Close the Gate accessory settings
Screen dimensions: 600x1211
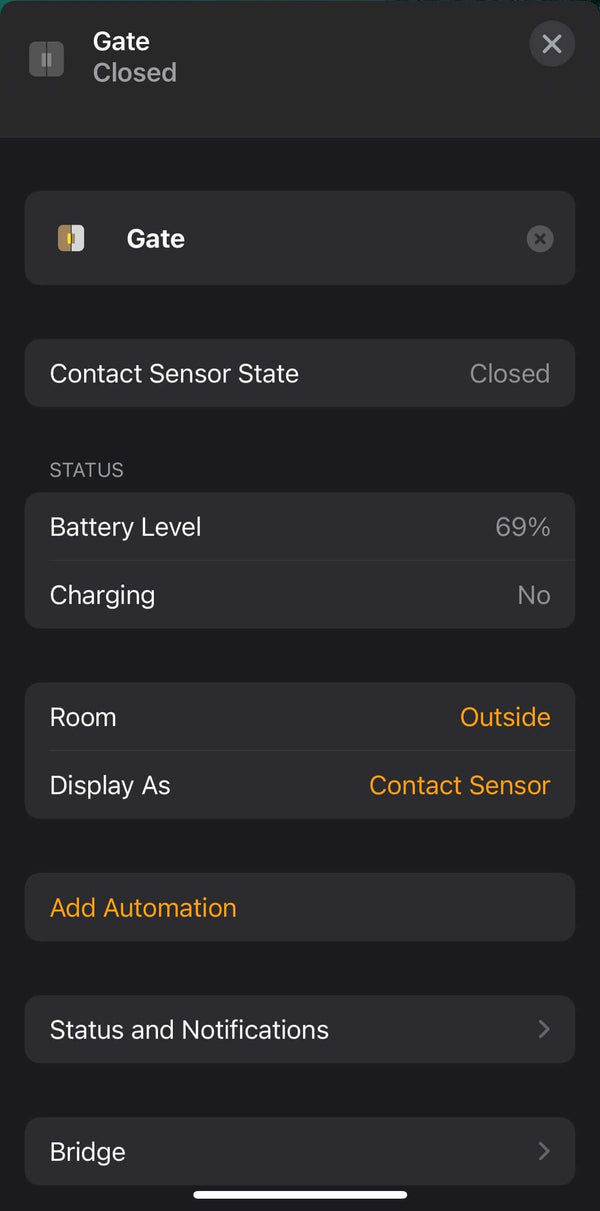(x=551, y=45)
